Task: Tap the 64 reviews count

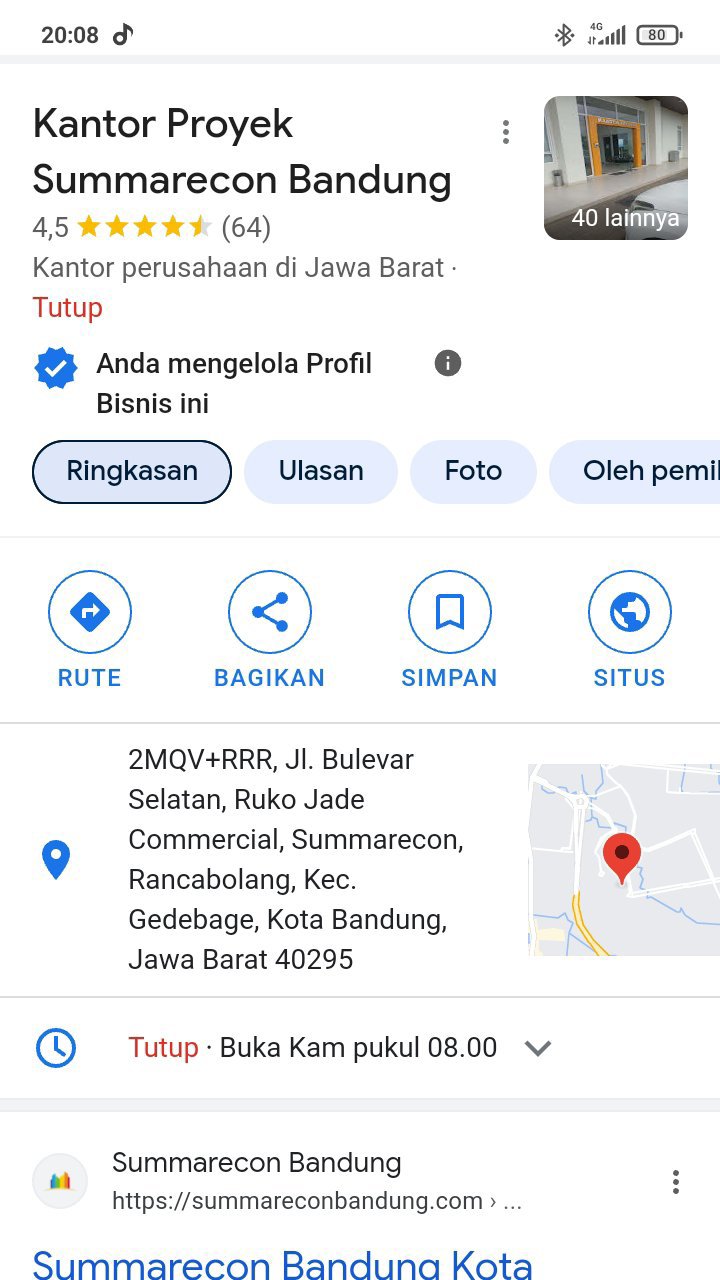Action: tap(246, 228)
